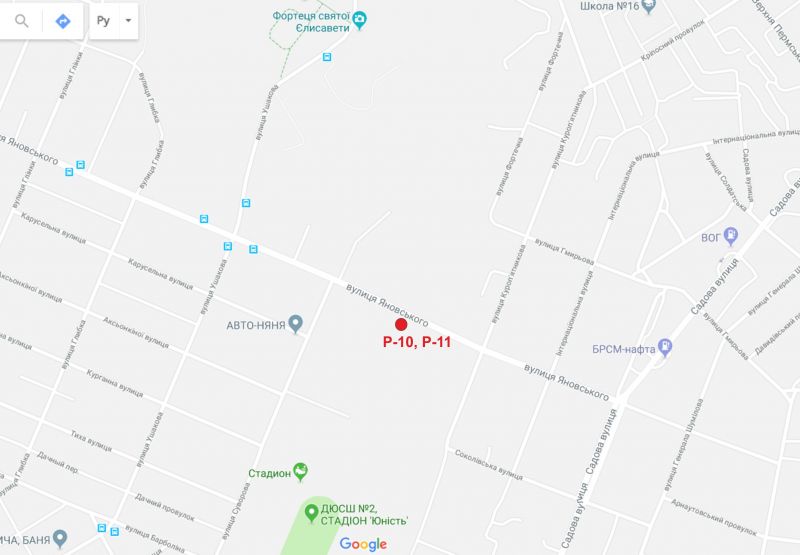Screen dimensions: 800x555
Task: Open the Фортеця святої Єлисавети place marker
Action: tap(360, 17)
